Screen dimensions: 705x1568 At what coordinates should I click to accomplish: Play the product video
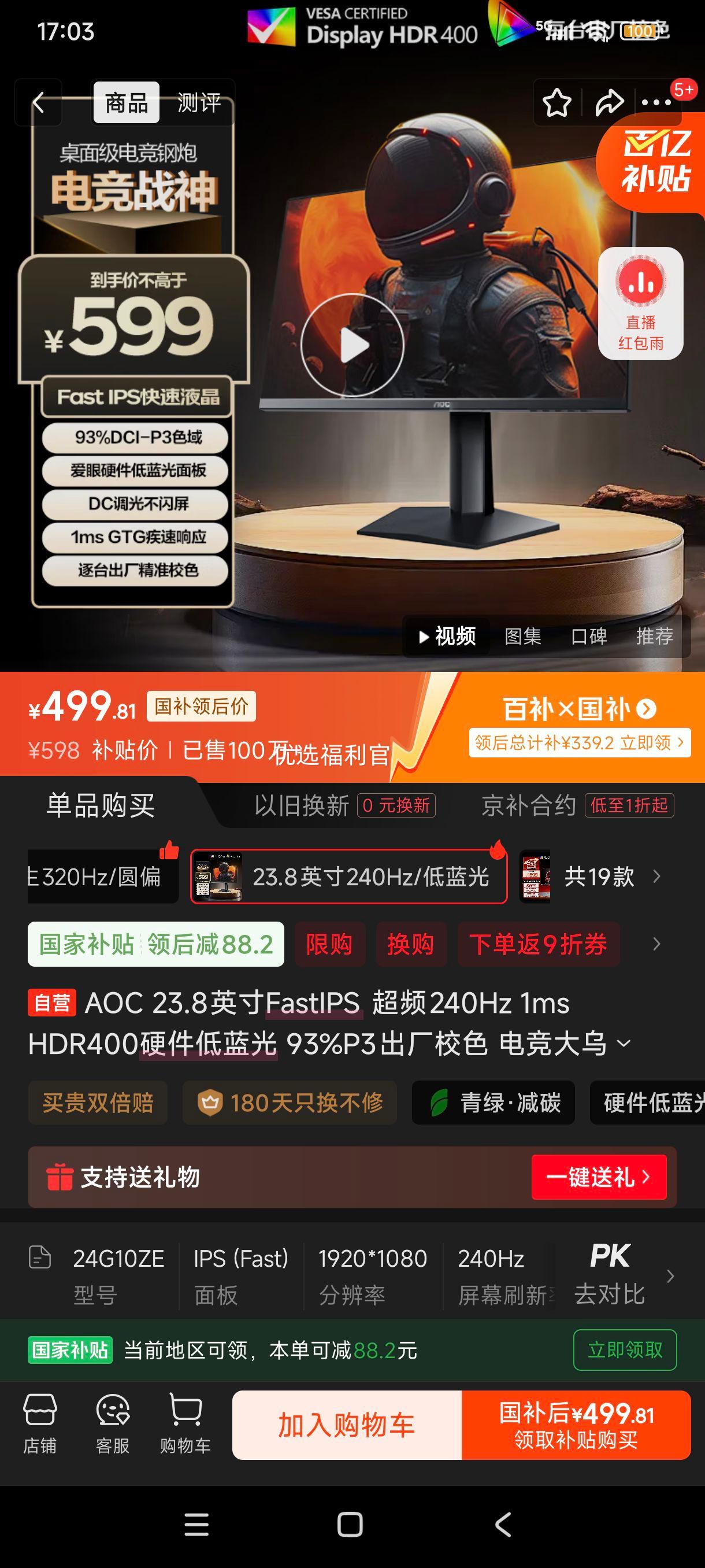pos(352,345)
